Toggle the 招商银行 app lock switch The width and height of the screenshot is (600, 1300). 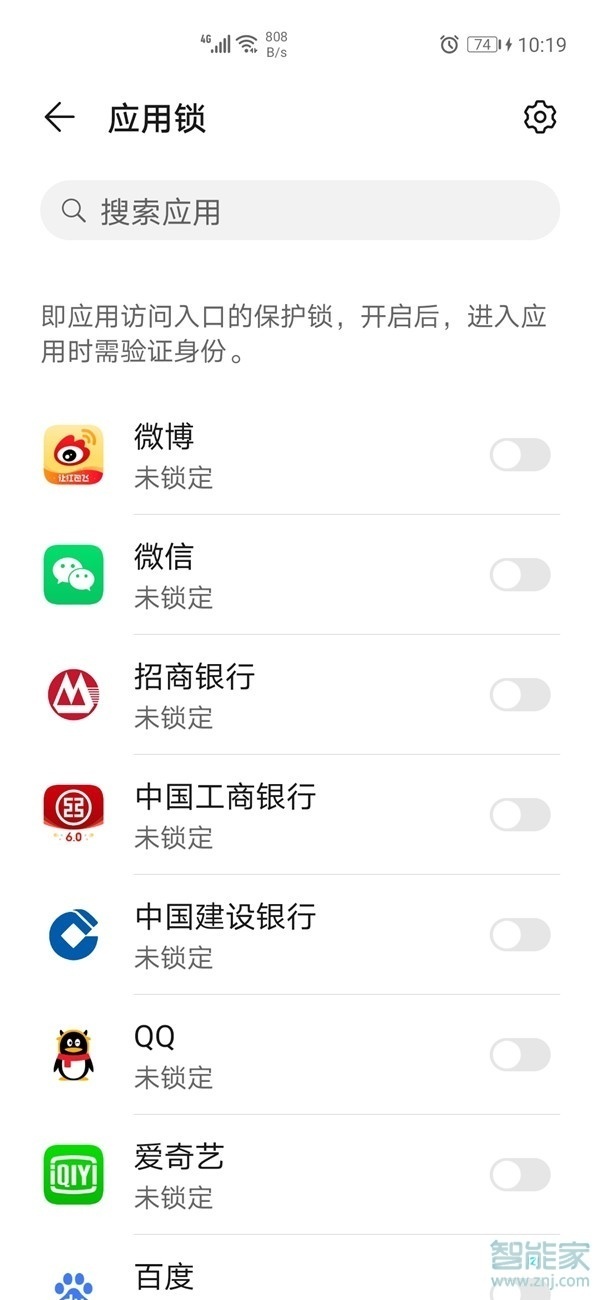pyautogui.click(x=520, y=695)
